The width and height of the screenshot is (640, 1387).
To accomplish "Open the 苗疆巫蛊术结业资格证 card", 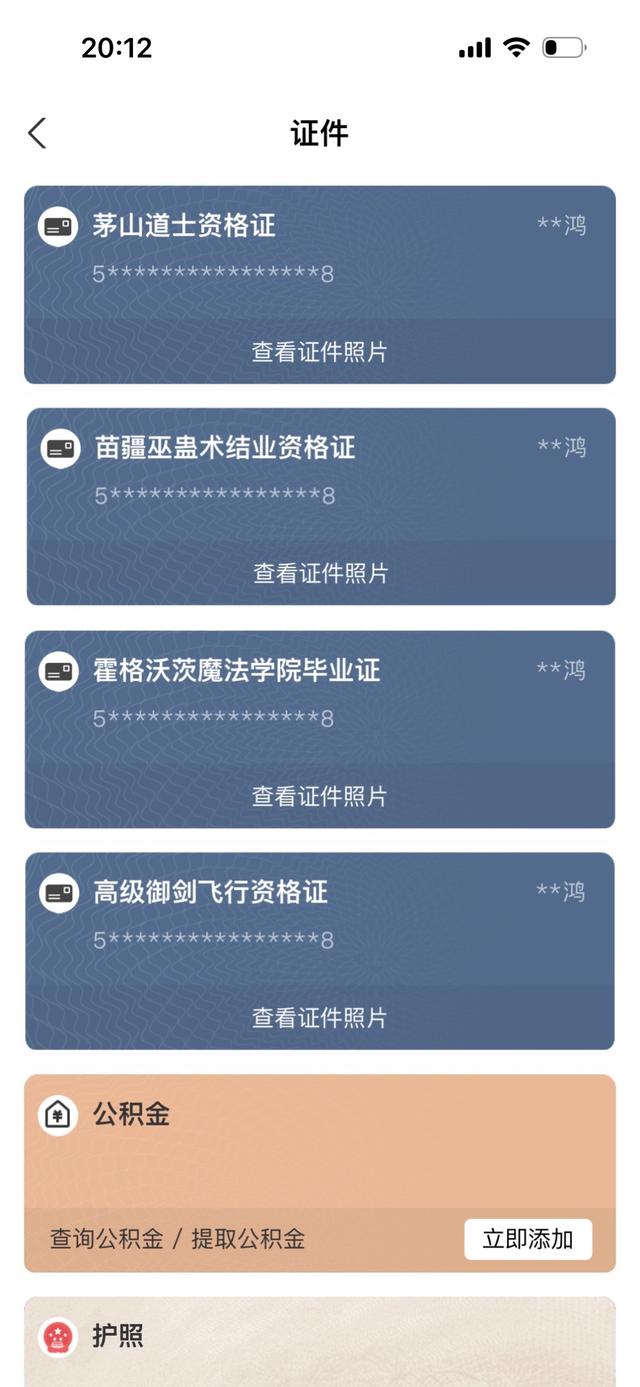I will click(x=320, y=474).
